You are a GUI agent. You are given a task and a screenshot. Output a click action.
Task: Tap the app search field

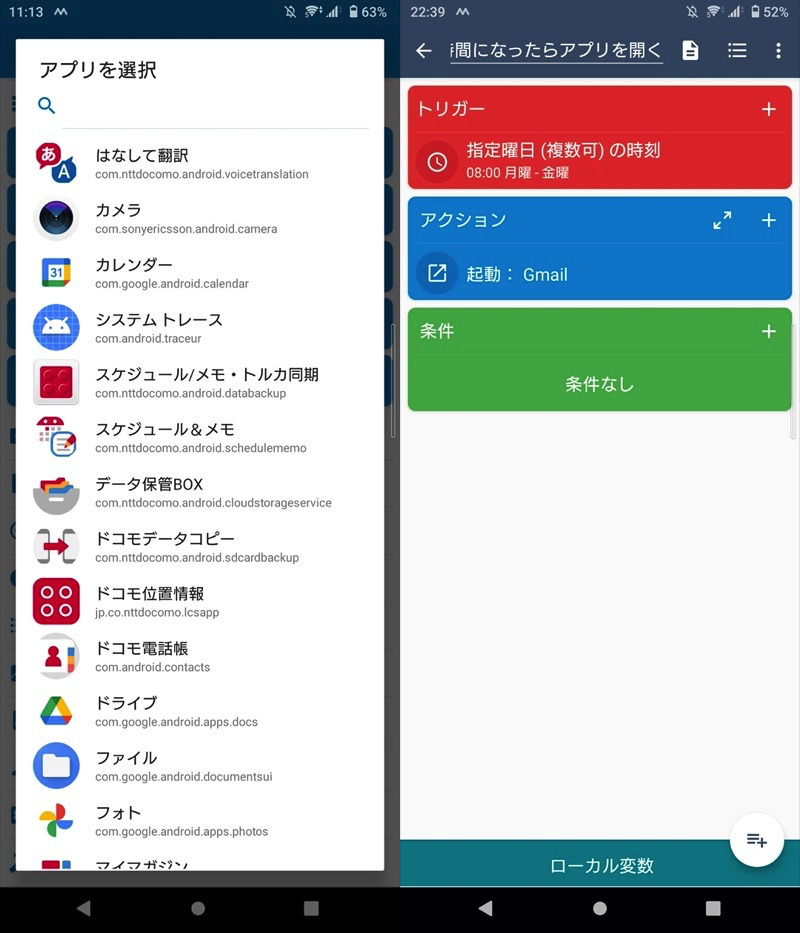[x=215, y=108]
